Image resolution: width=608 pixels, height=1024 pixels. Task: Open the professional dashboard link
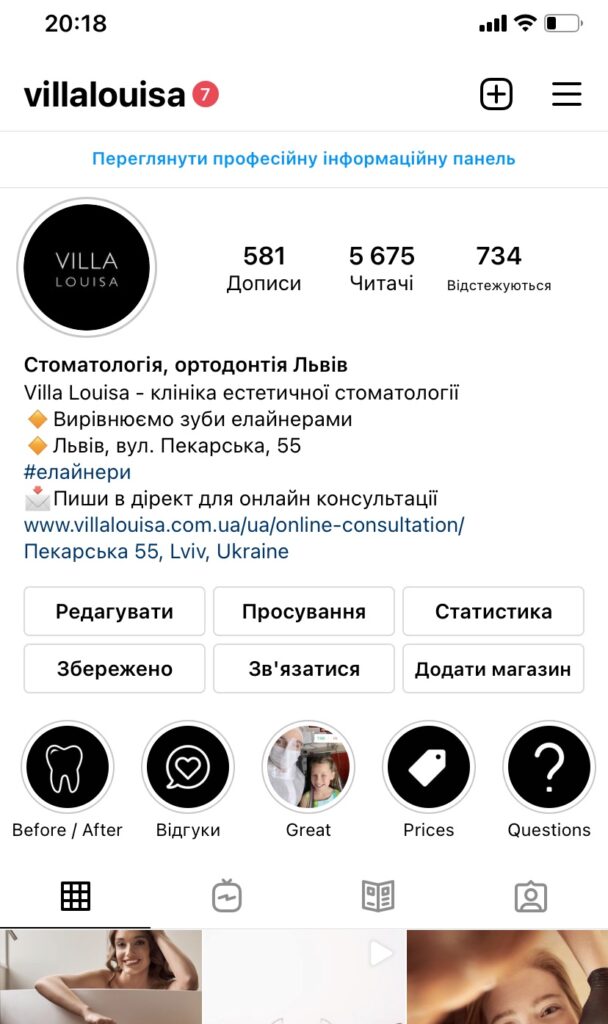click(304, 159)
